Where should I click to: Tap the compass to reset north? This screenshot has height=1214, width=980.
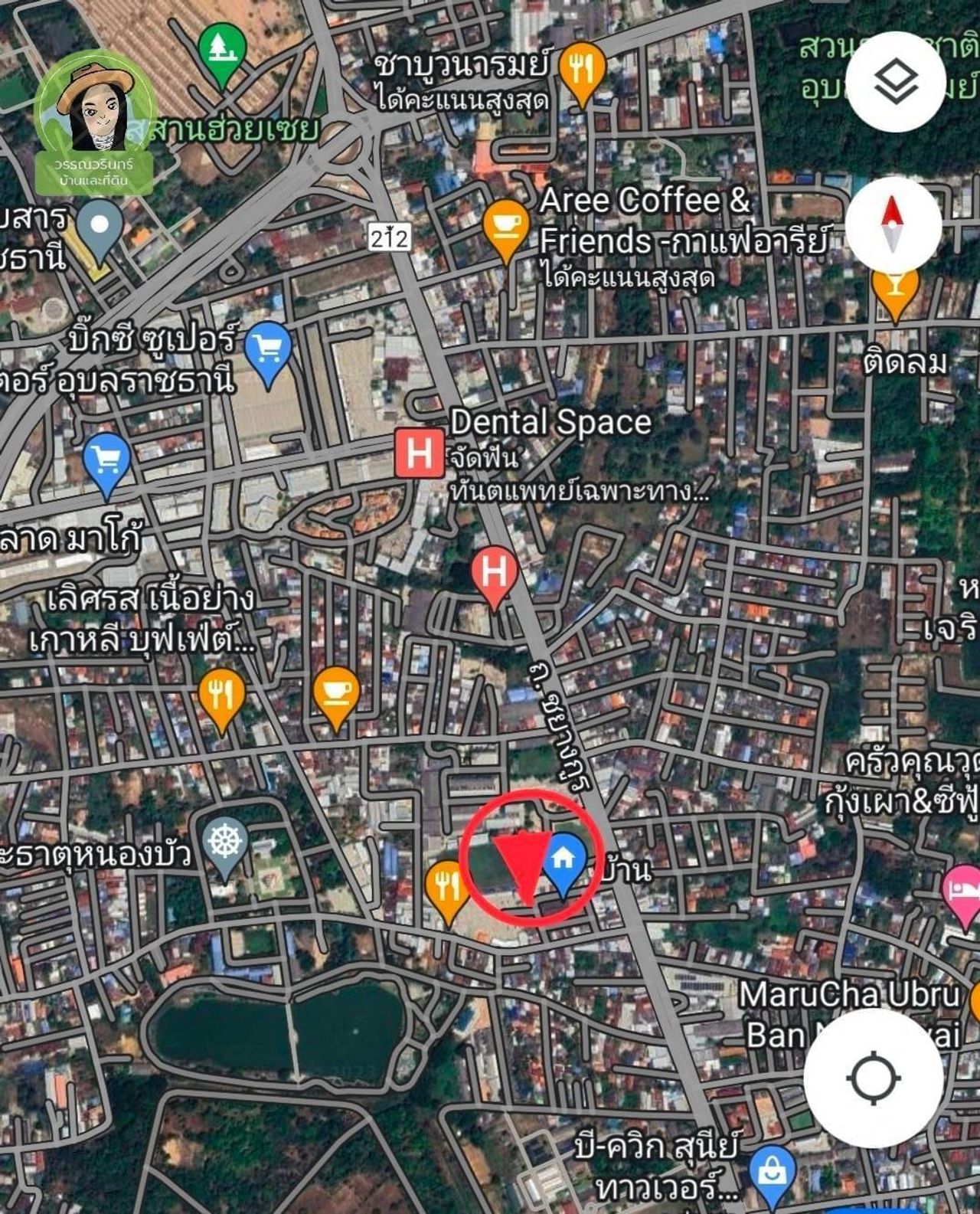(893, 224)
